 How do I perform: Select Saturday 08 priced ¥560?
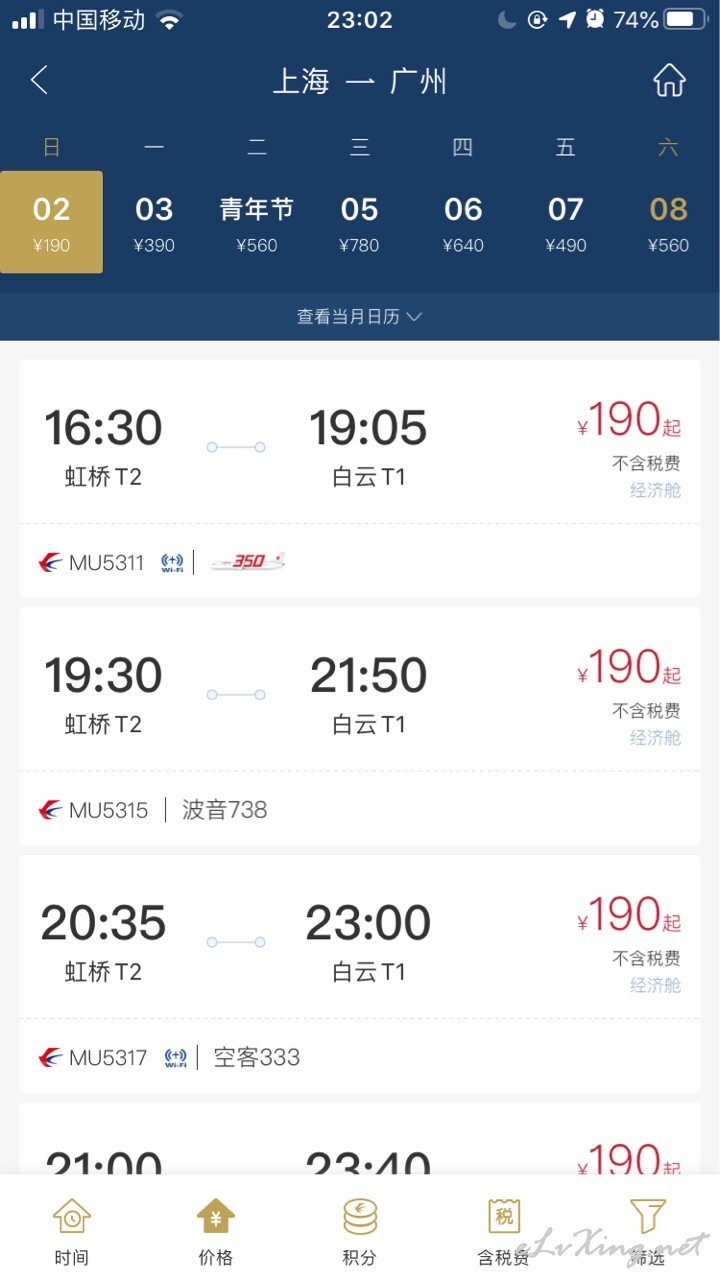(x=668, y=222)
